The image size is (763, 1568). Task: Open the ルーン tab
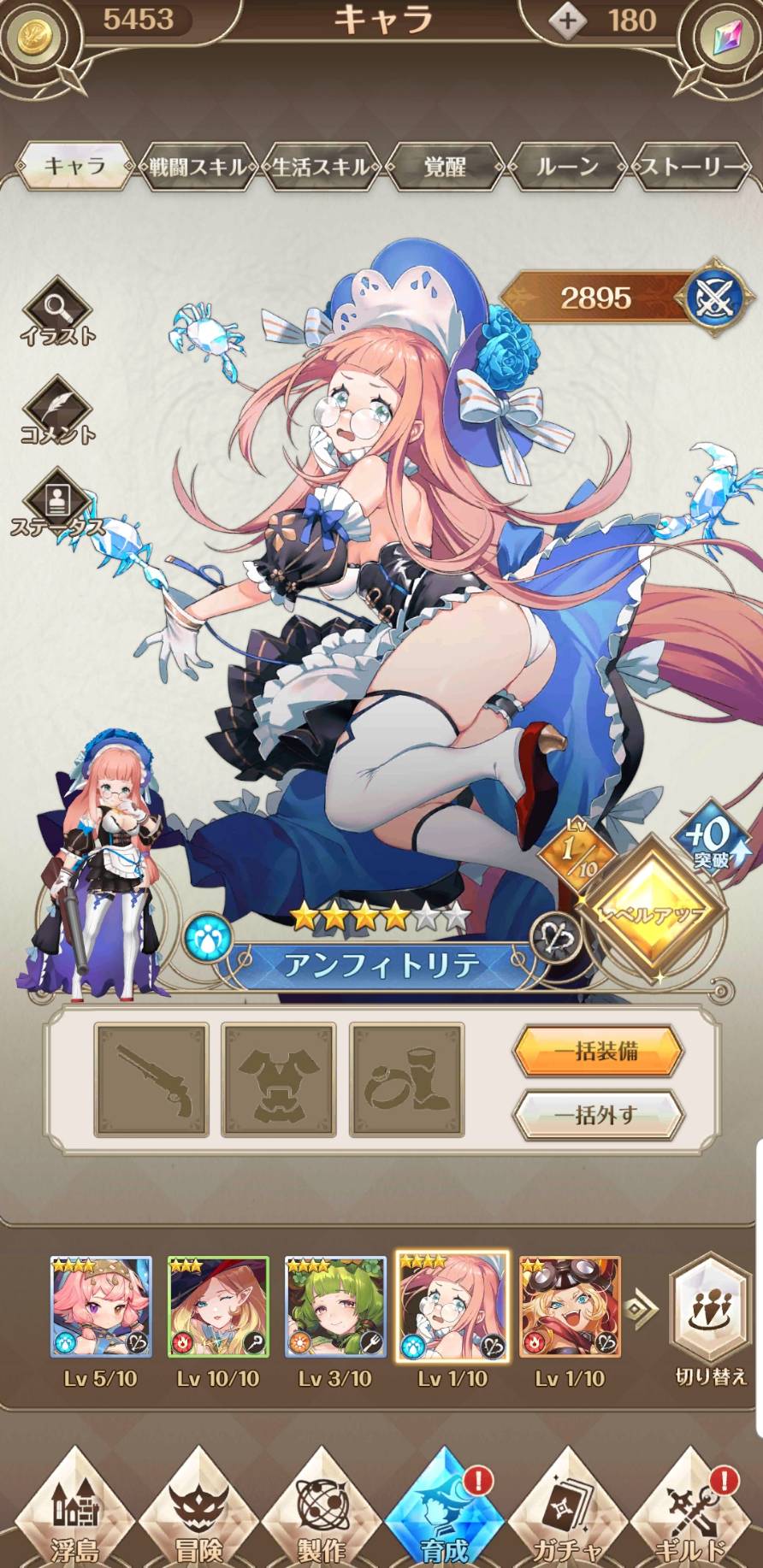click(567, 166)
